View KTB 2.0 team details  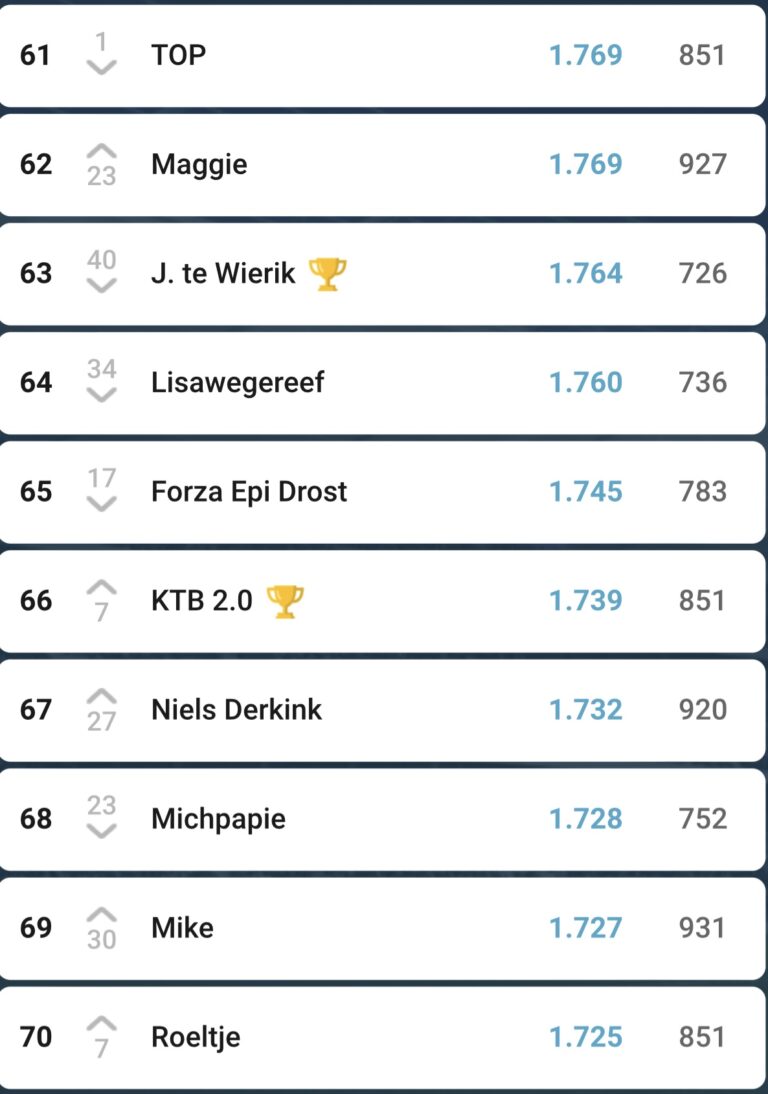(x=202, y=600)
